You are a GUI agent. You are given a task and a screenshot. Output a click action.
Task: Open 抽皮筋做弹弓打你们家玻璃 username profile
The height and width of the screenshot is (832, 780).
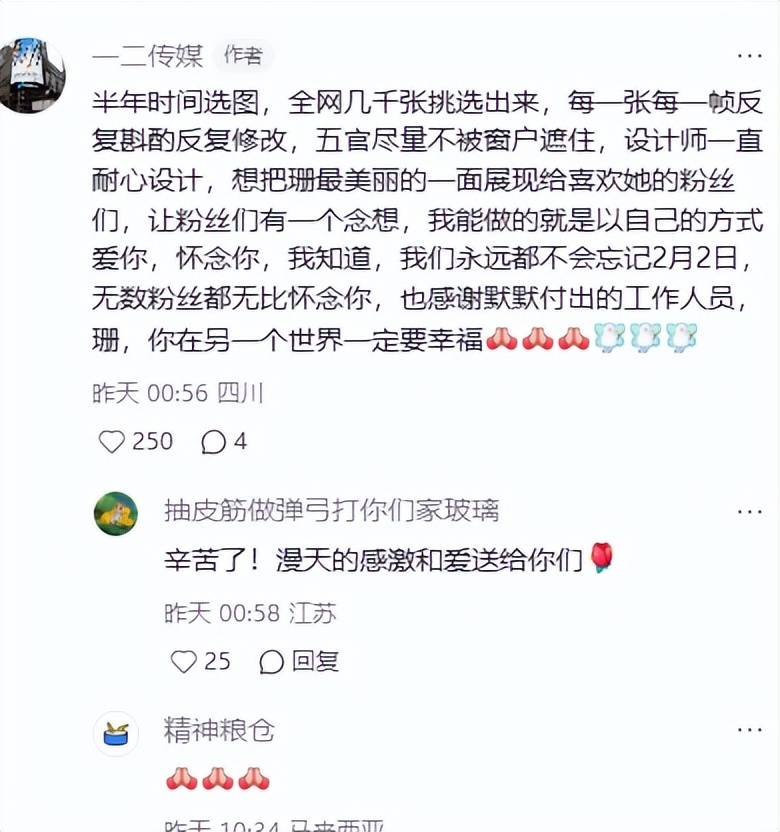click(x=331, y=511)
